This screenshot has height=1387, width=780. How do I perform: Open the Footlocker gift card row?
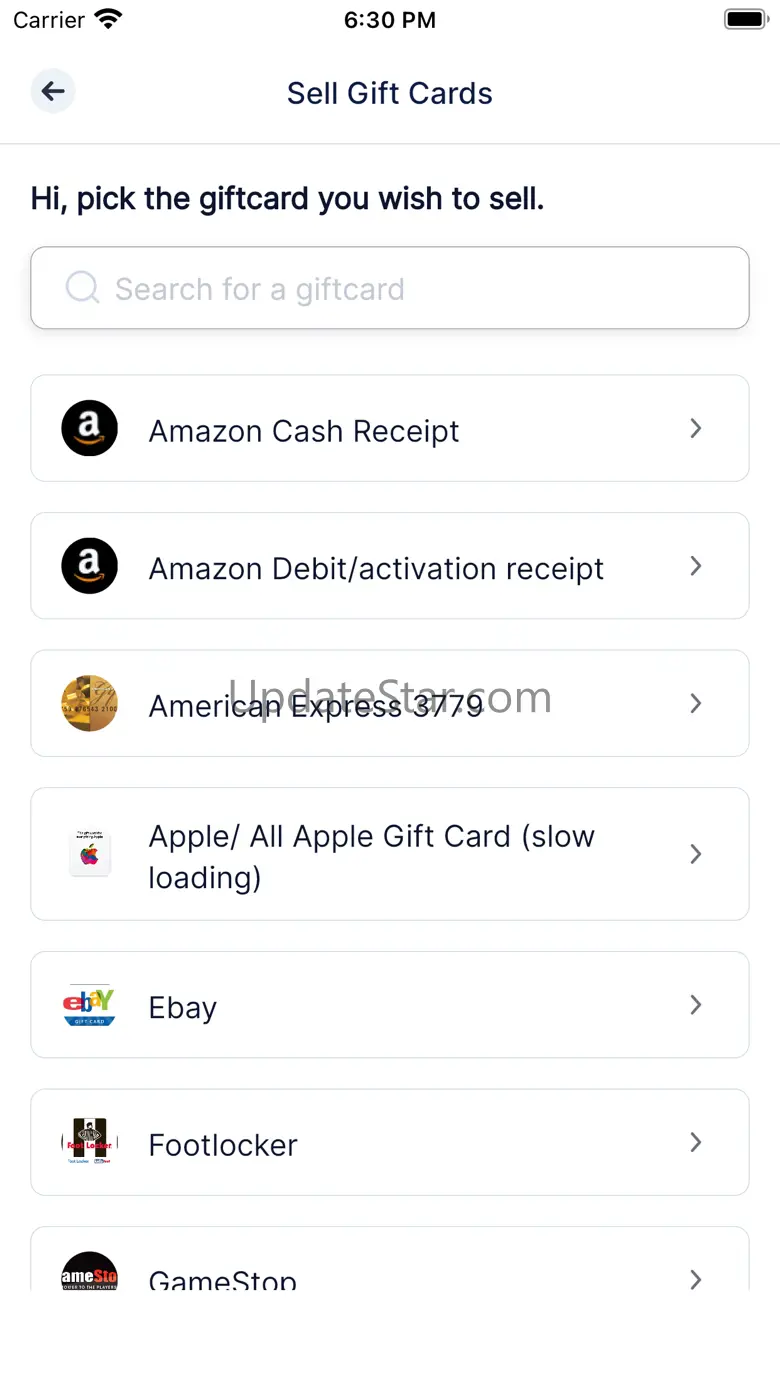coord(390,1142)
